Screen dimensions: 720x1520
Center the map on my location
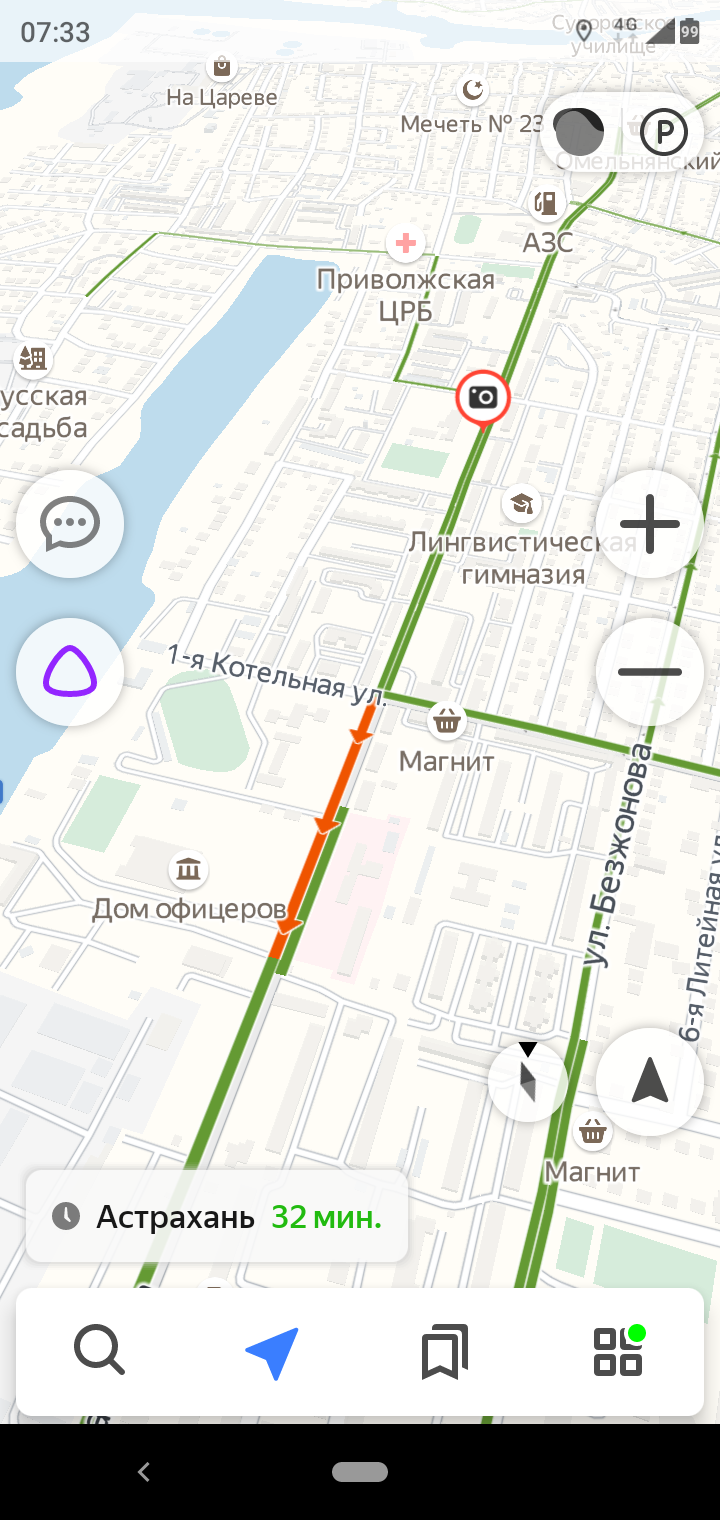(x=650, y=1082)
